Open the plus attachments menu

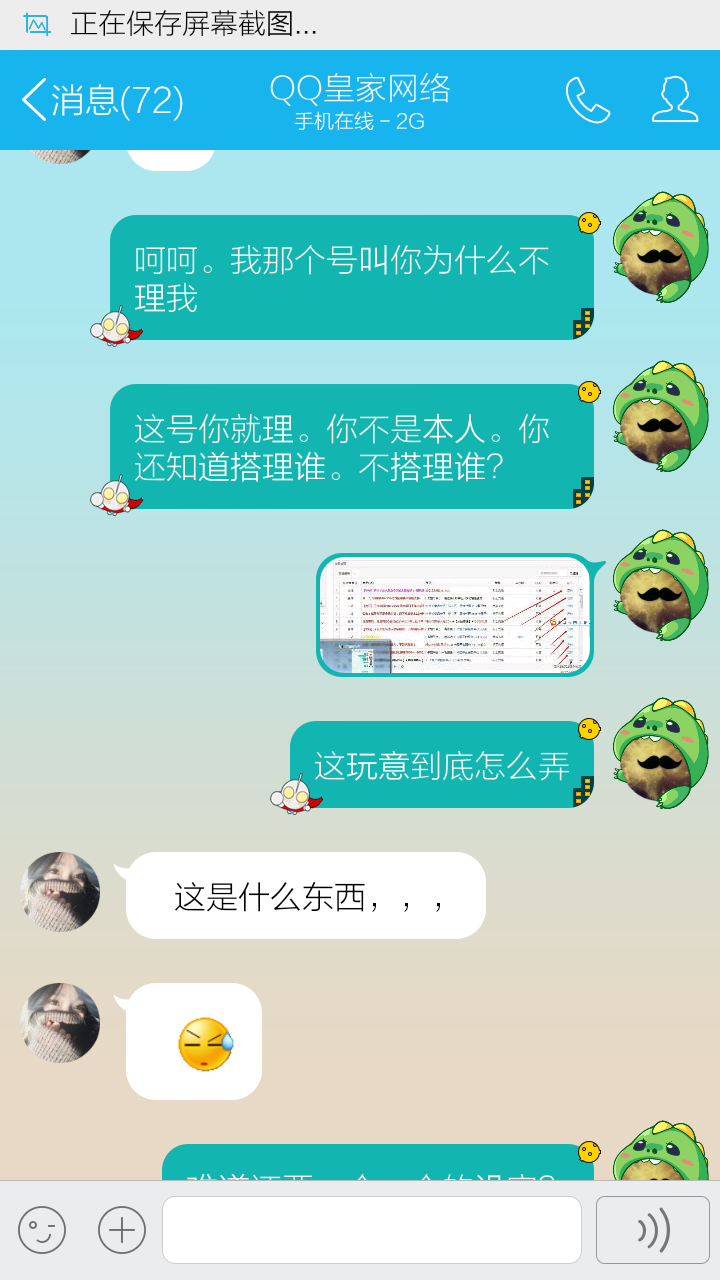[122, 1230]
